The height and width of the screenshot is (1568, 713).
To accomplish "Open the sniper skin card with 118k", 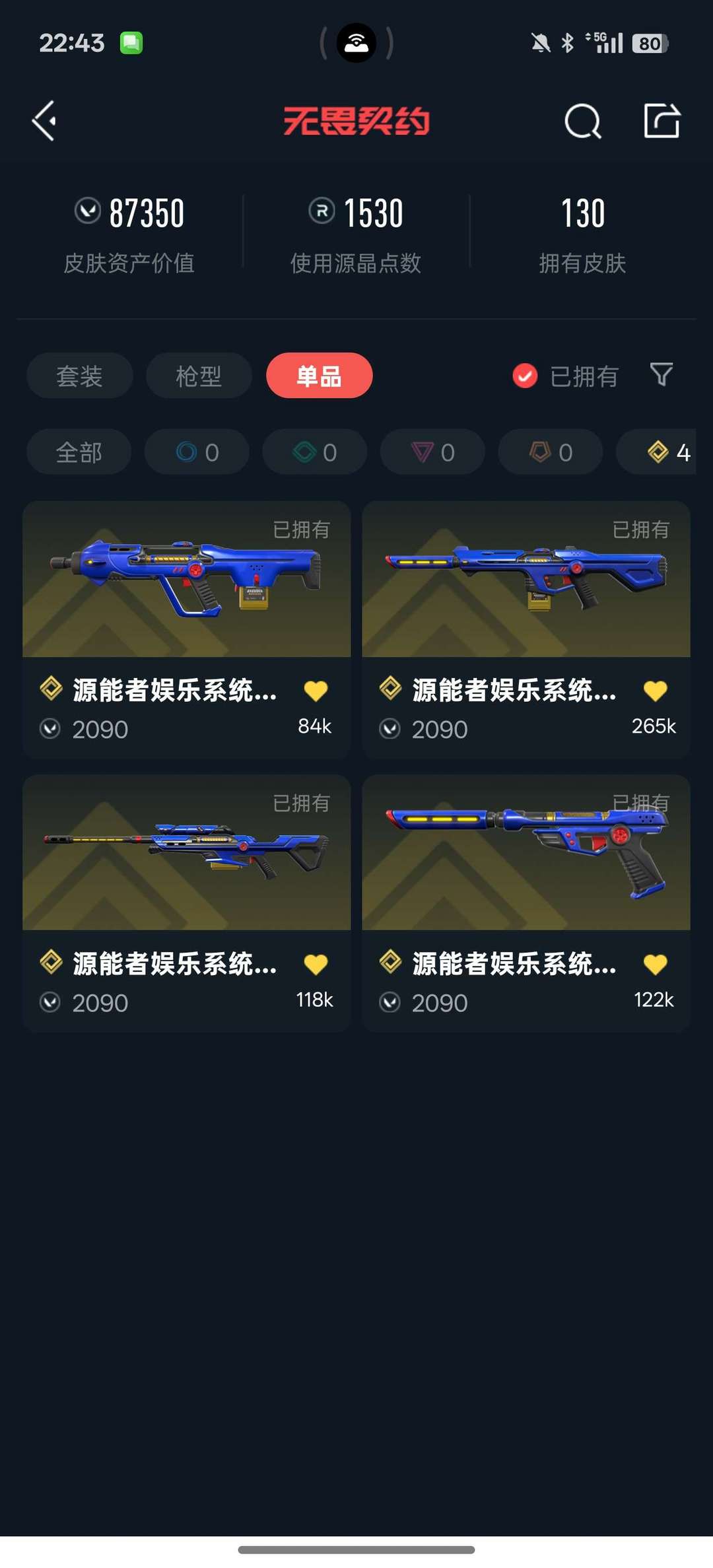I will 186,903.
